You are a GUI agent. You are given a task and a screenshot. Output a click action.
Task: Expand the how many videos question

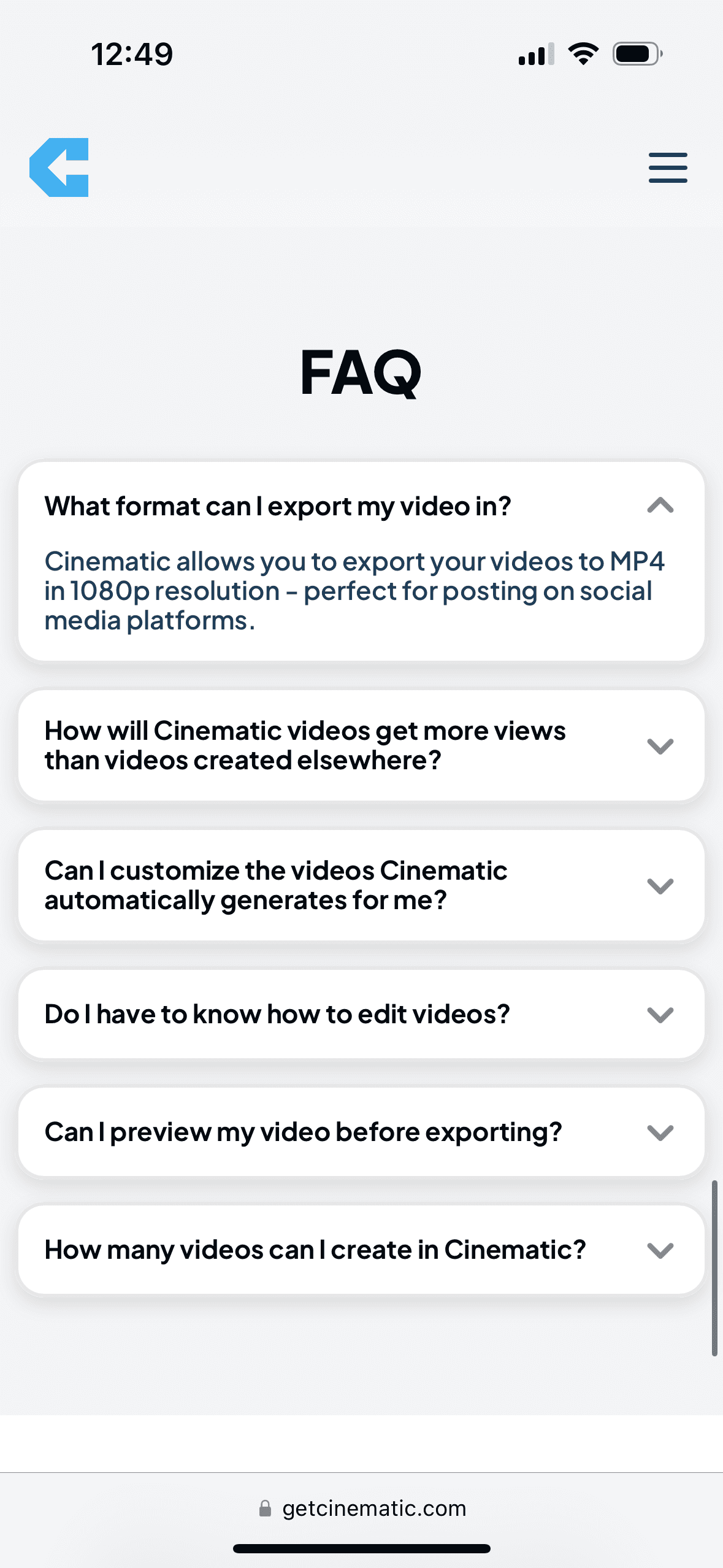(x=361, y=1250)
